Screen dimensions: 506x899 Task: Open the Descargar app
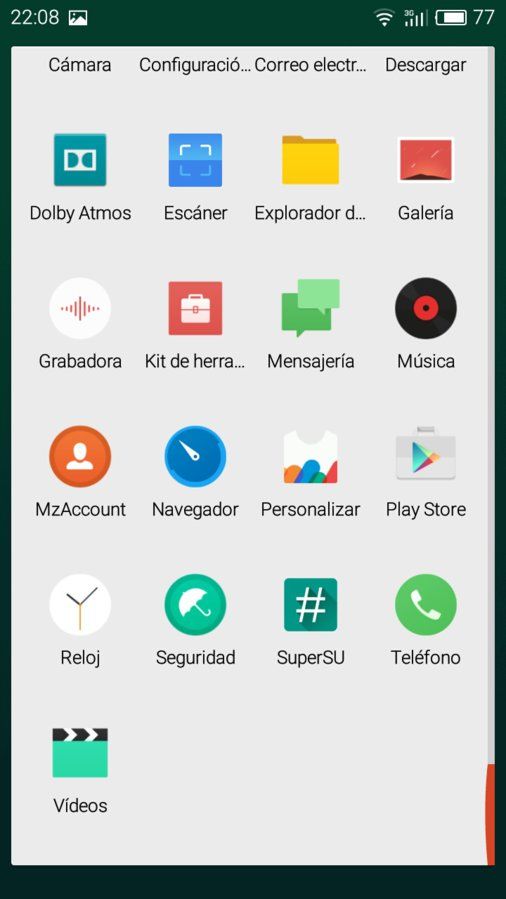425,65
